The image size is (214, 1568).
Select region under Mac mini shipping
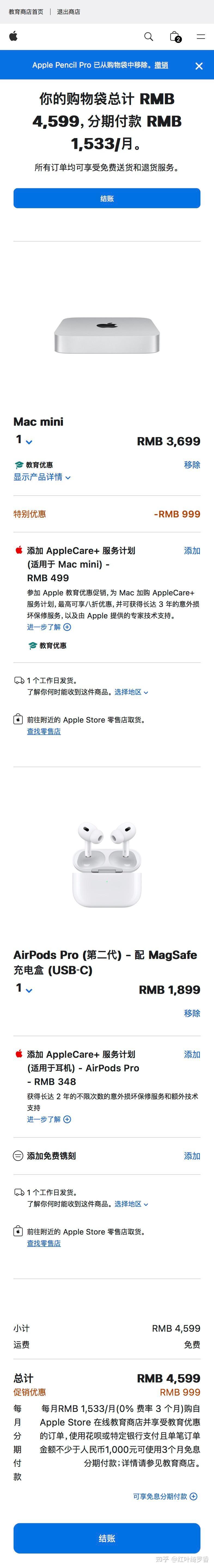click(x=131, y=692)
